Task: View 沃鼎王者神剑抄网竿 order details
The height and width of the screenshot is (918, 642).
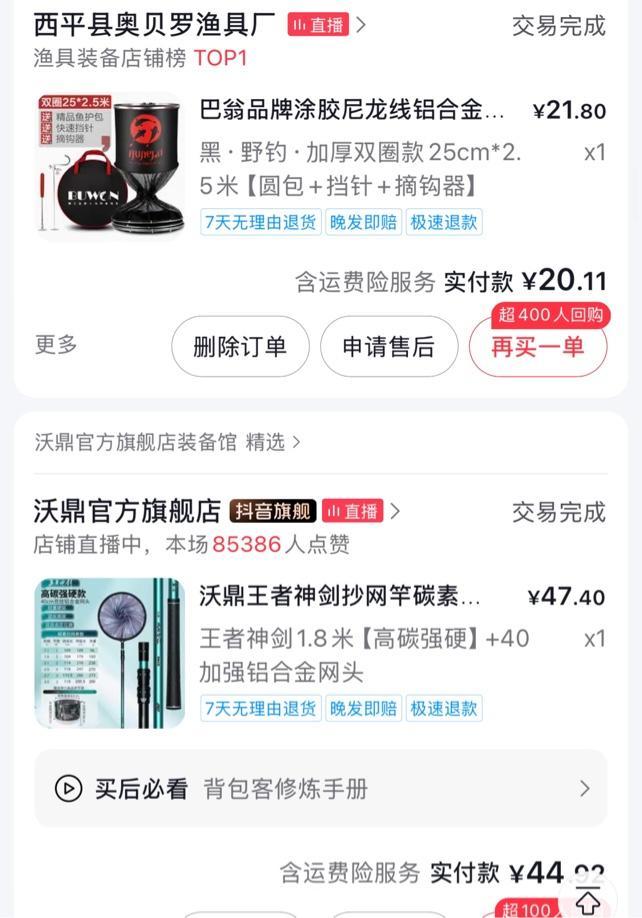Action: pyautogui.click(x=340, y=597)
